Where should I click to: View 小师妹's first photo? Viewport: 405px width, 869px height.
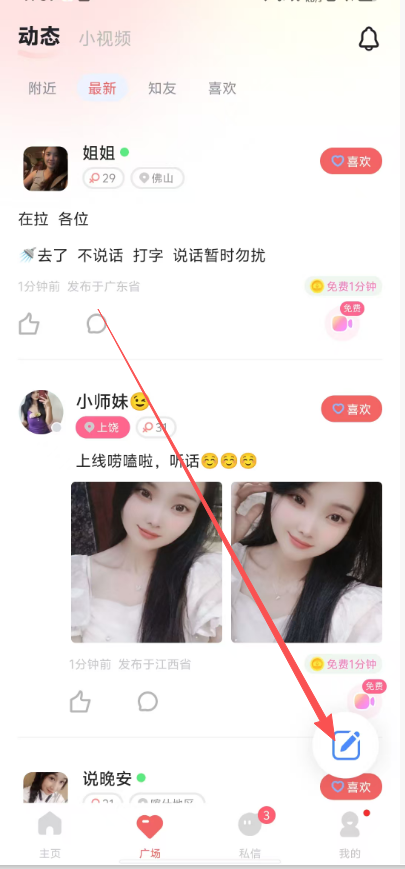[146, 562]
